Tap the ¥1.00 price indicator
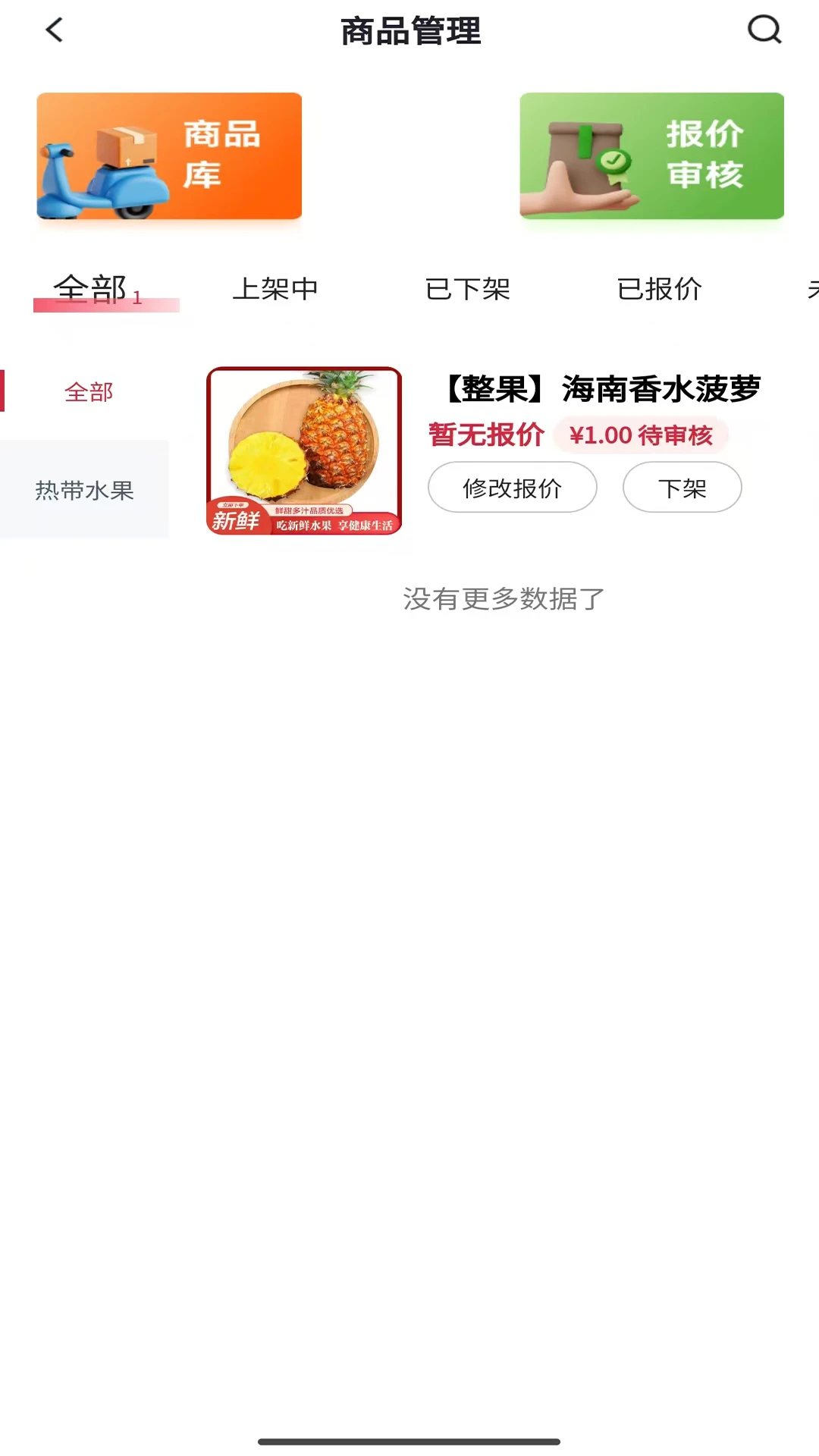 [x=598, y=435]
